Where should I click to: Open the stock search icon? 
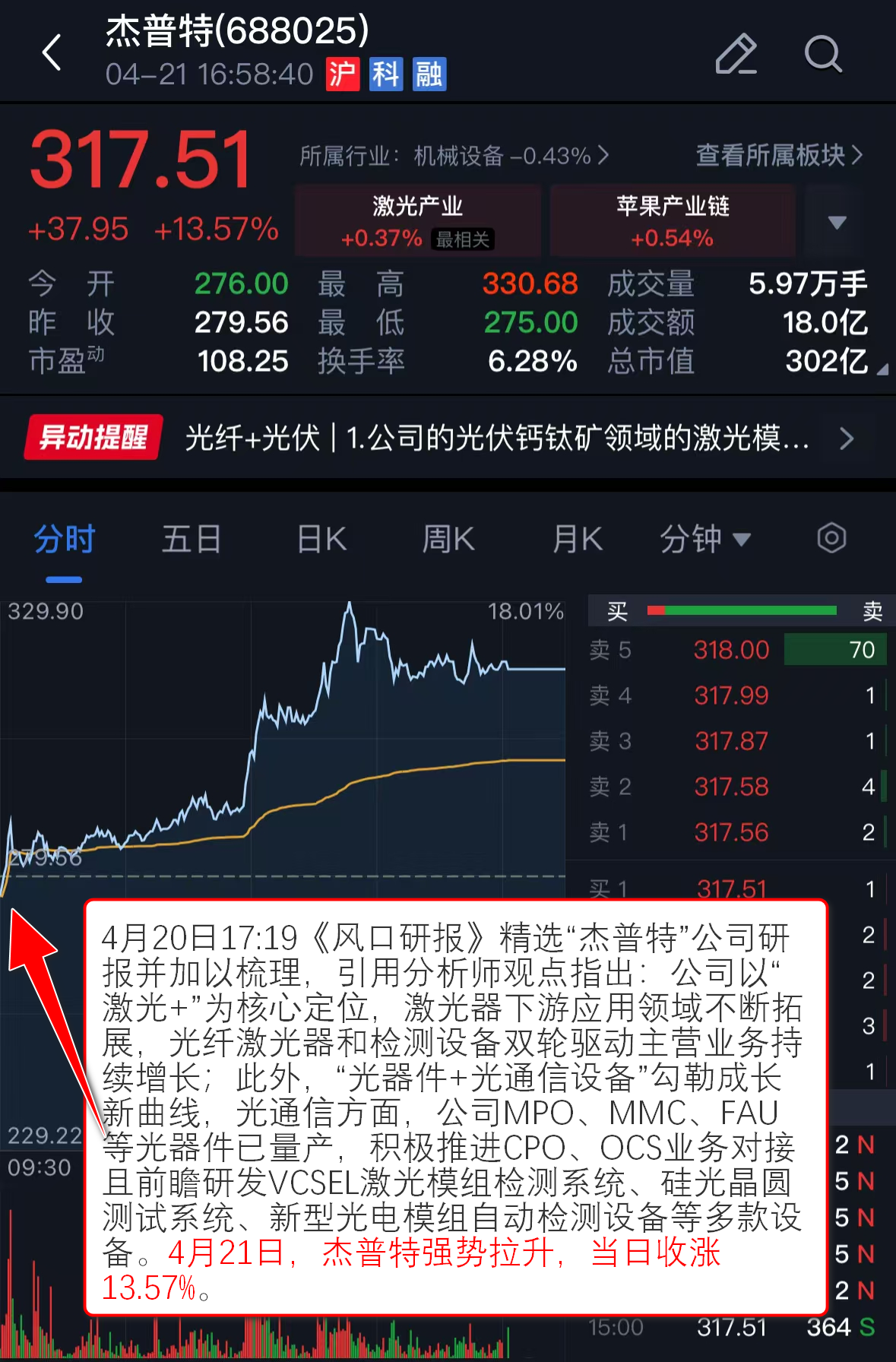click(x=823, y=54)
